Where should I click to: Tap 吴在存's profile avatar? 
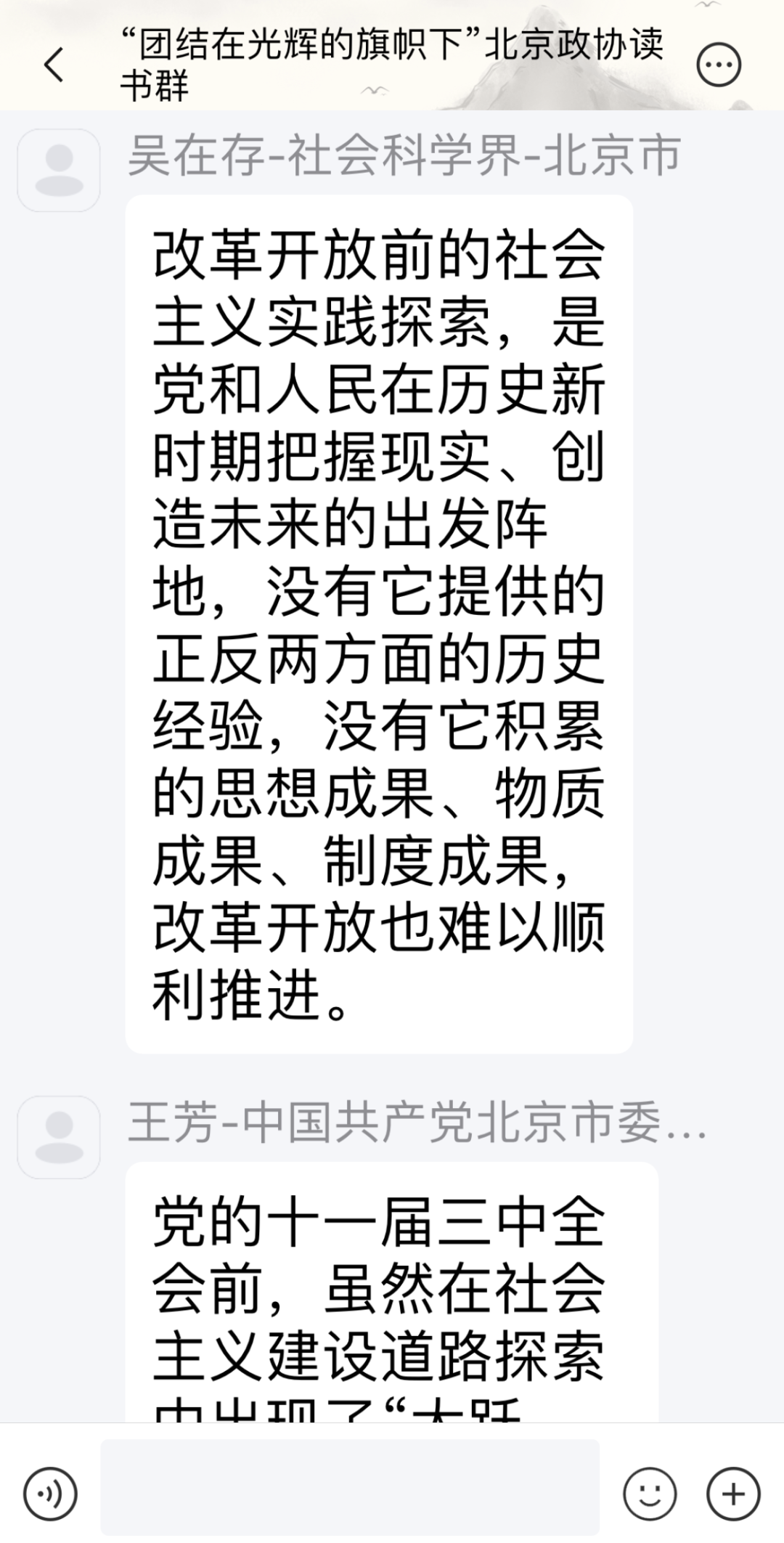(x=59, y=171)
